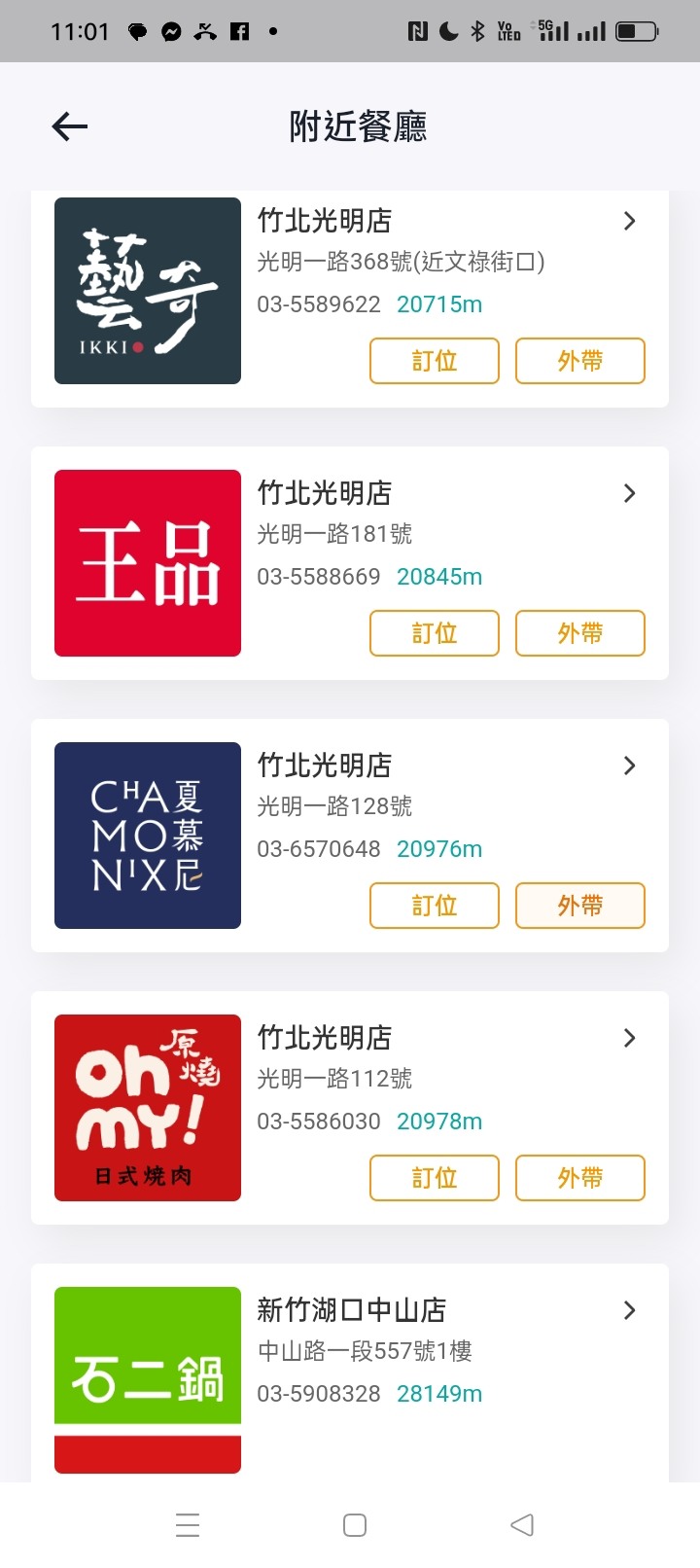Go back using the top arrow
The image size is (700, 1568).
pyautogui.click(x=70, y=126)
